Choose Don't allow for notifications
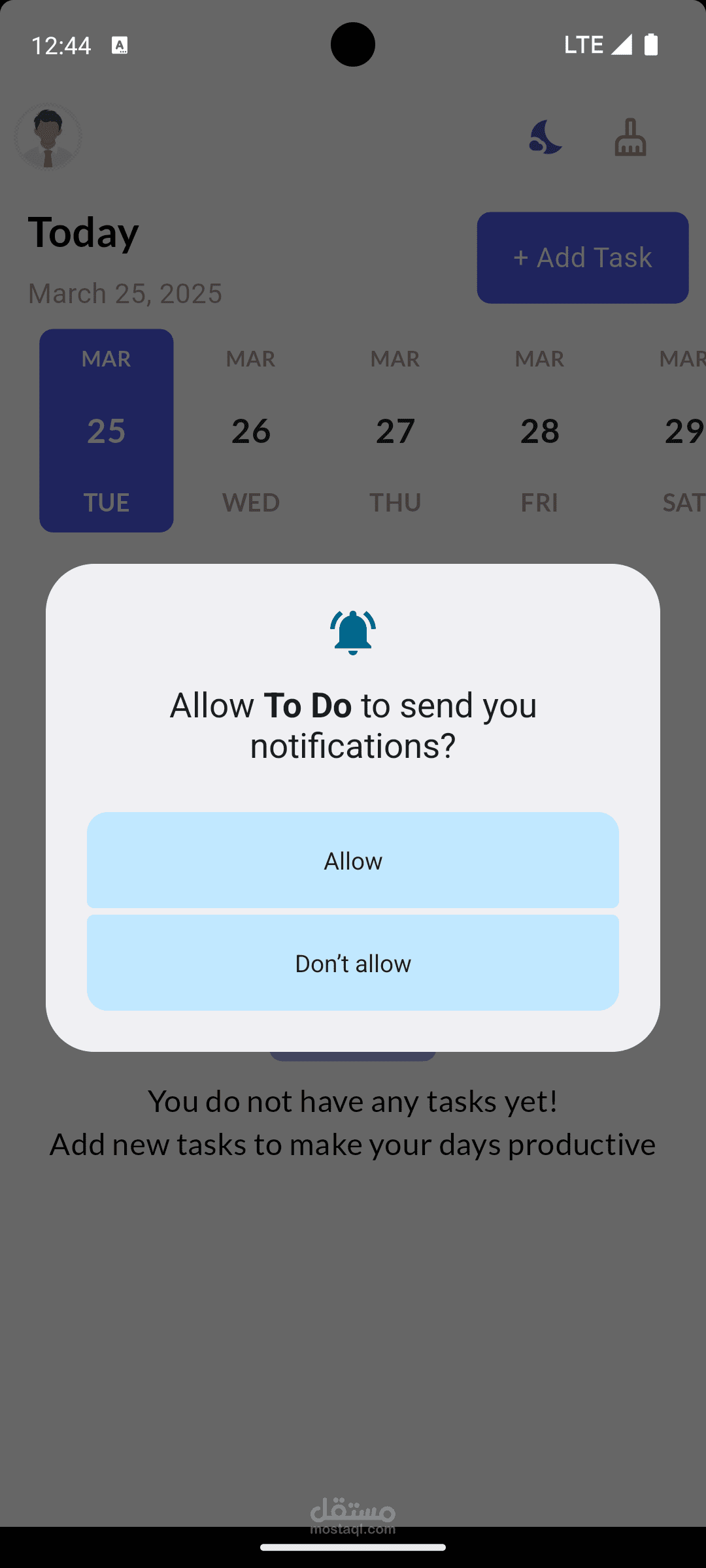The height and width of the screenshot is (1568, 706). 353,963
